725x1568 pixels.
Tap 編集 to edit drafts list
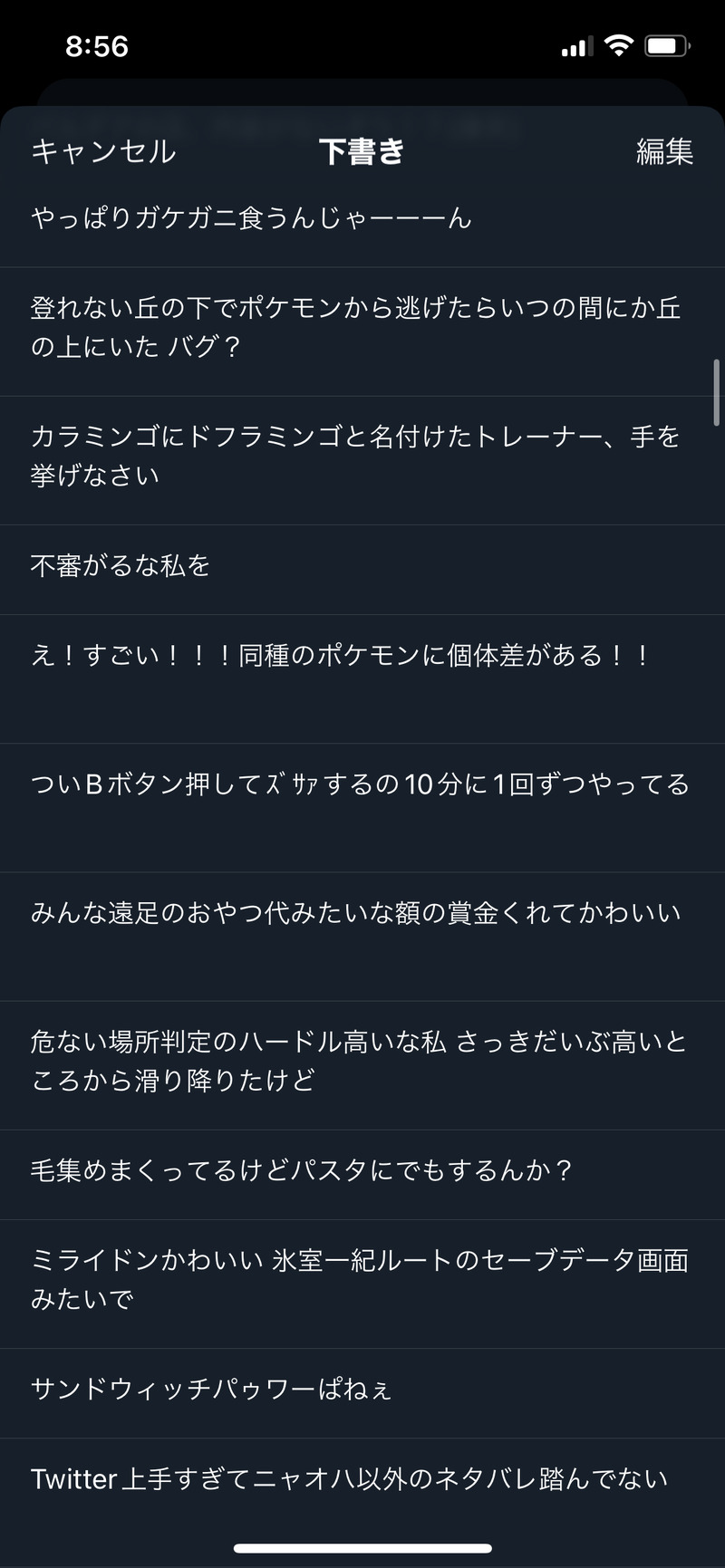click(x=664, y=151)
